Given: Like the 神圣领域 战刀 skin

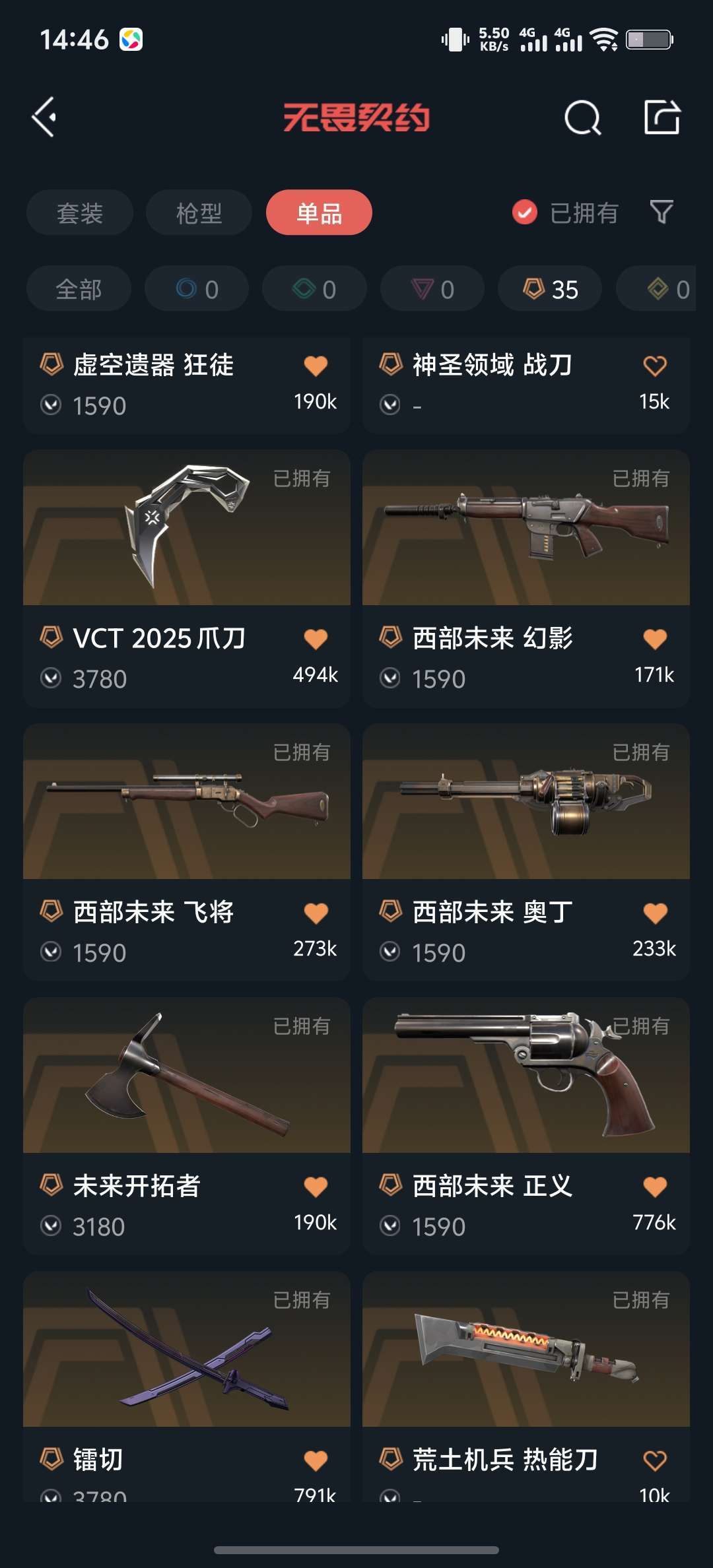Looking at the screenshot, I should tap(655, 366).
